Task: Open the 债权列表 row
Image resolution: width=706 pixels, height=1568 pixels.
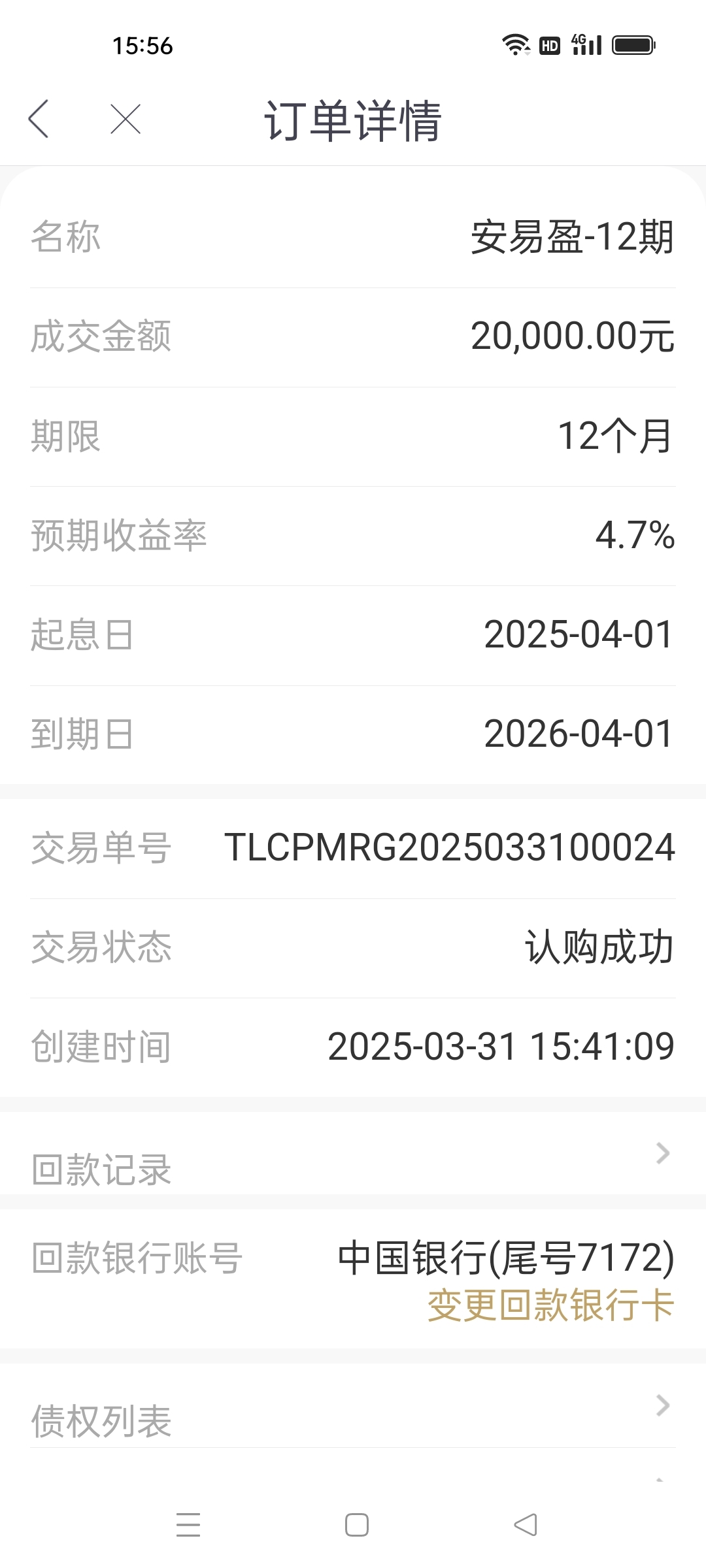Action: tap(353, 1405)
